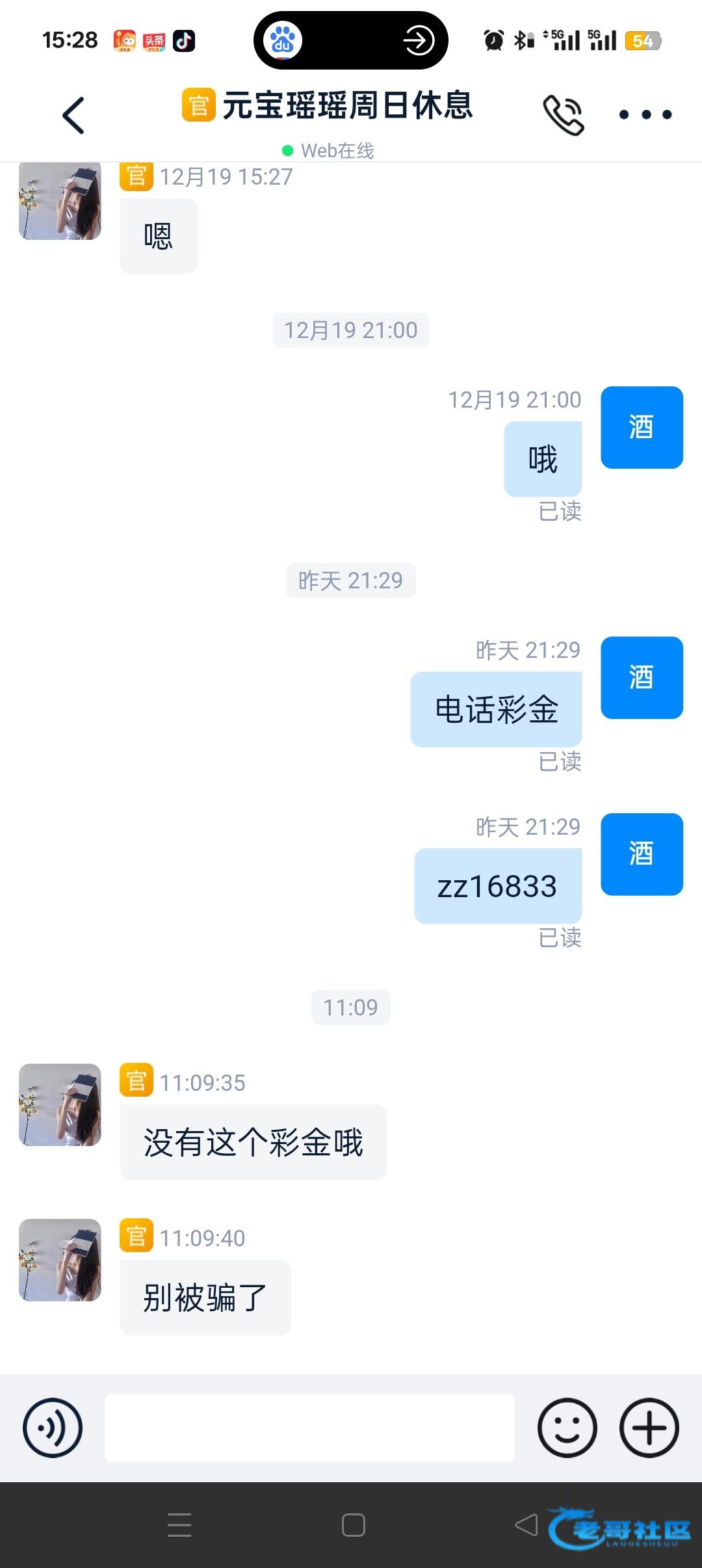Focus the message text field
This screenshot has height=1568, width=702.
[x=309, y=1428]
